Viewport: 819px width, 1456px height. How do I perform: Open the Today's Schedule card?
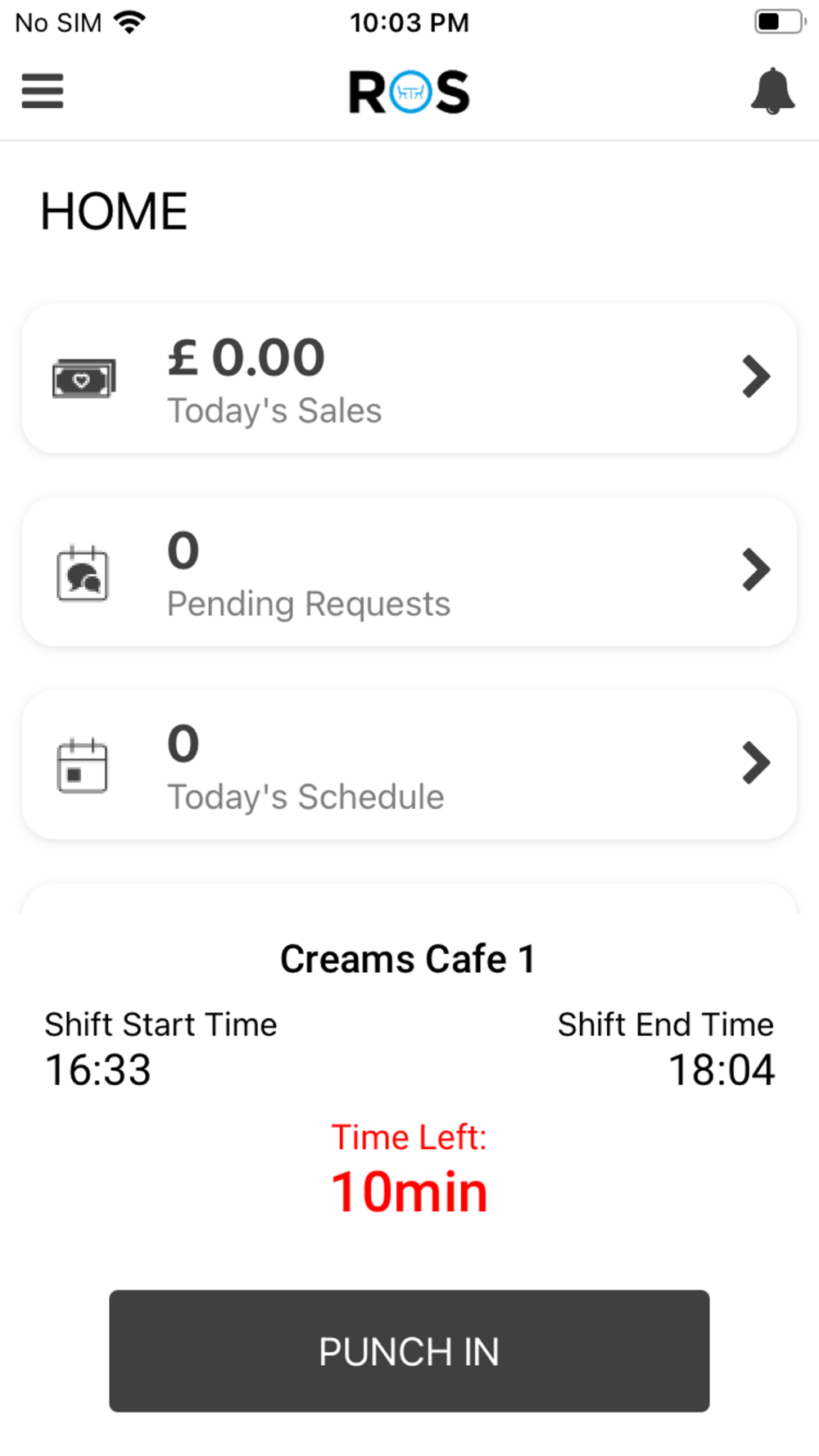[409, 765]
